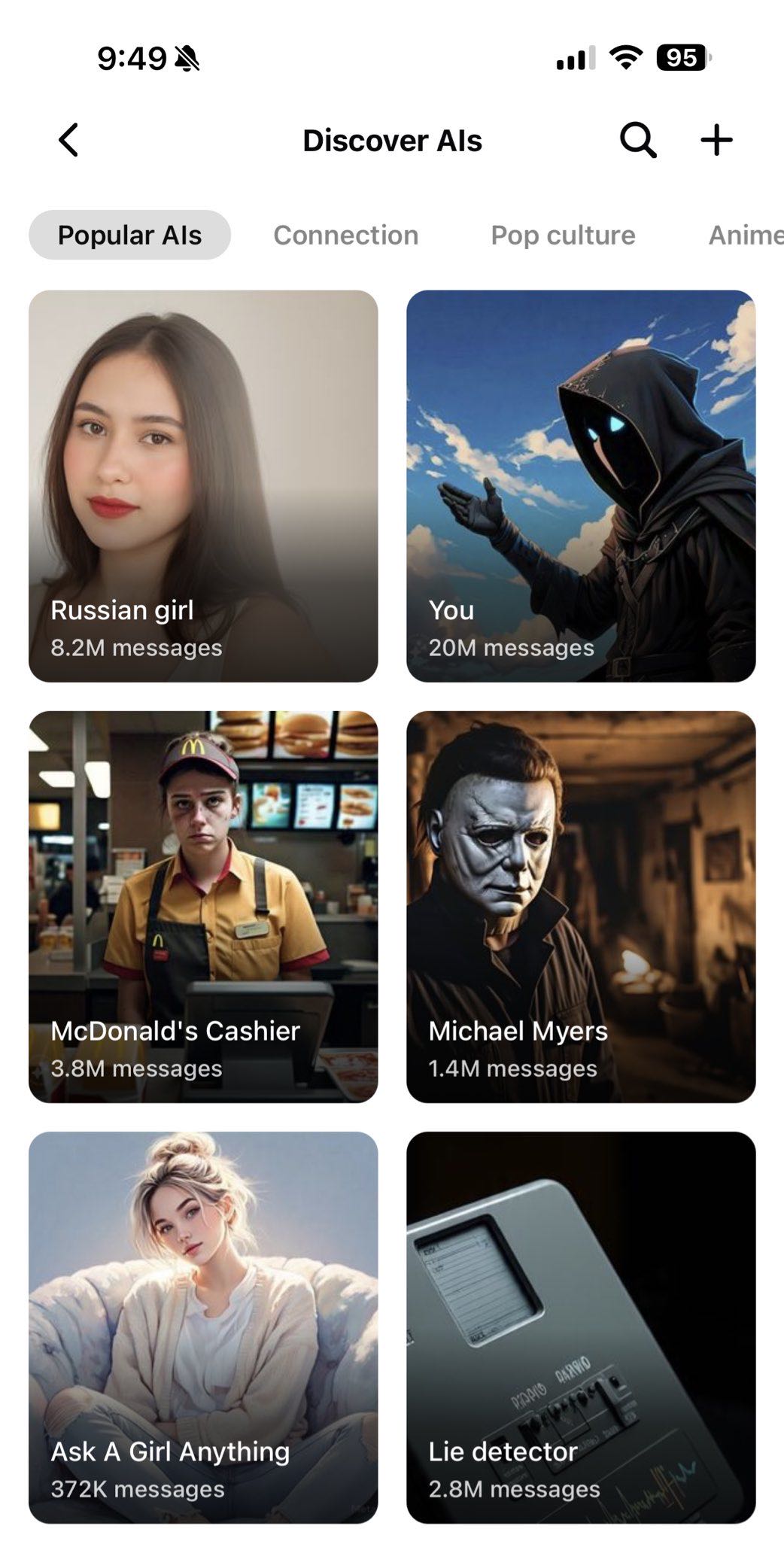Open the Russian girl AI card
Screen dimensions: 784x1541
coord(203,486)
